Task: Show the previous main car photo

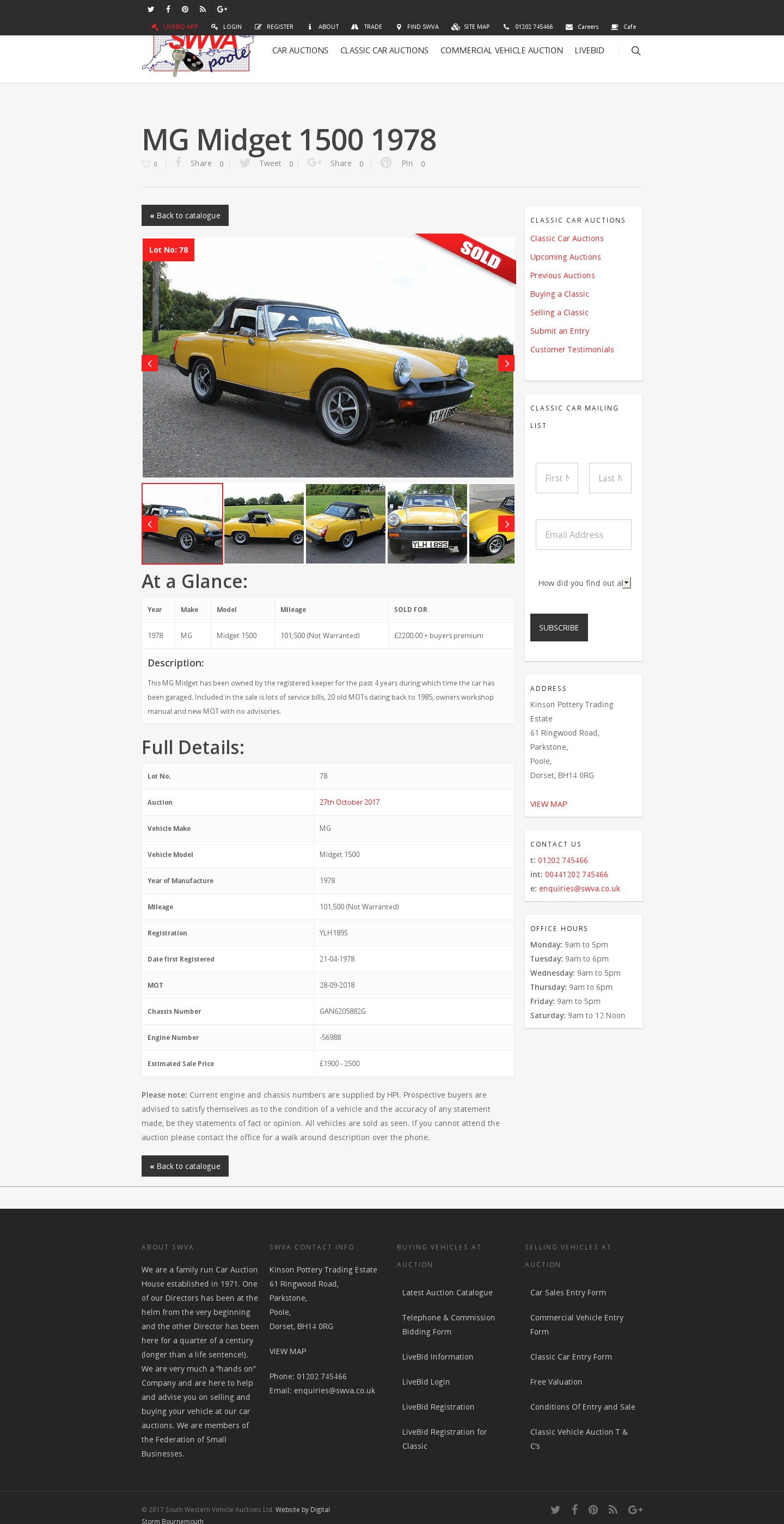Action: 150,363
